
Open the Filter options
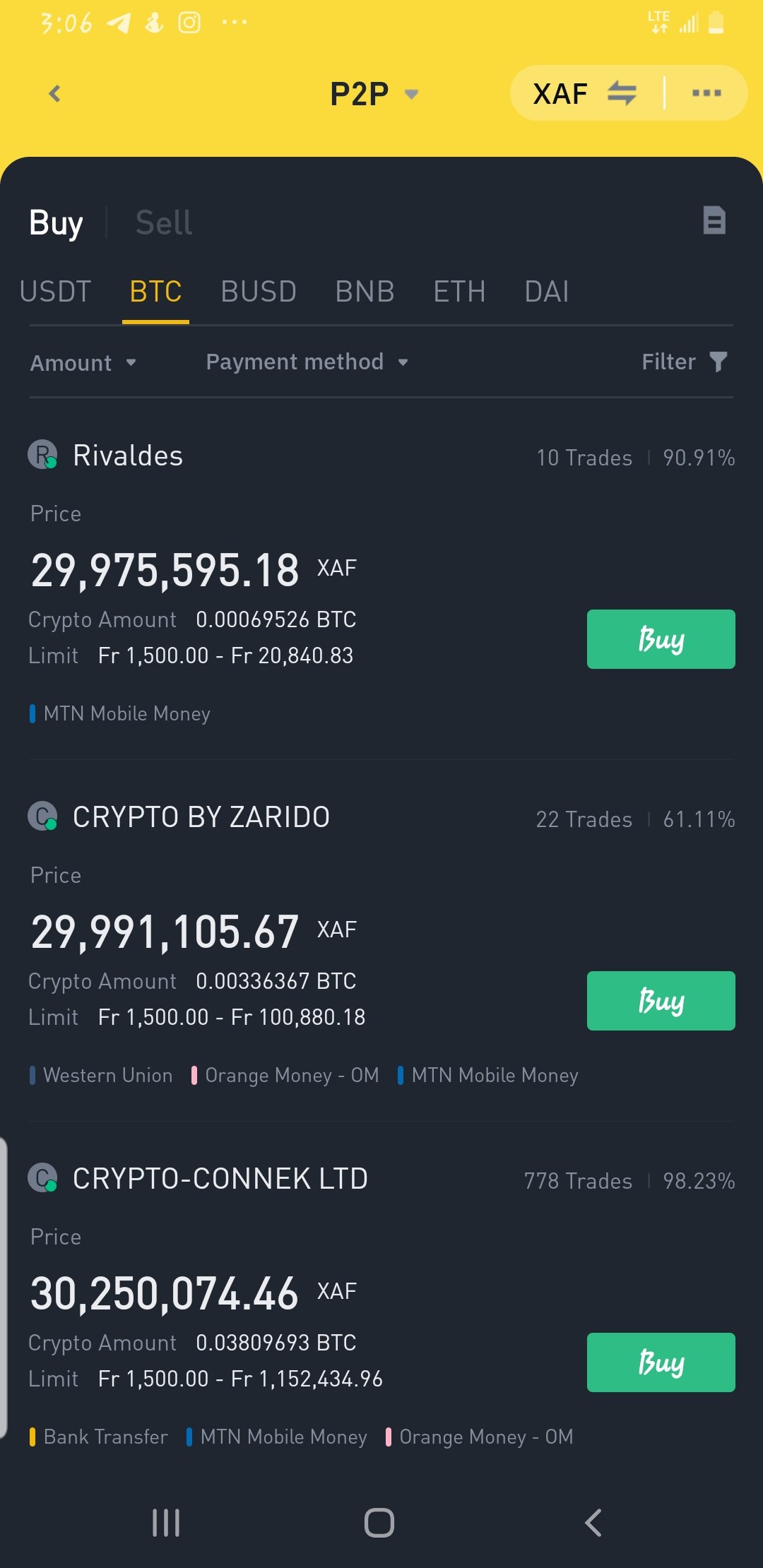pos(683,362)
